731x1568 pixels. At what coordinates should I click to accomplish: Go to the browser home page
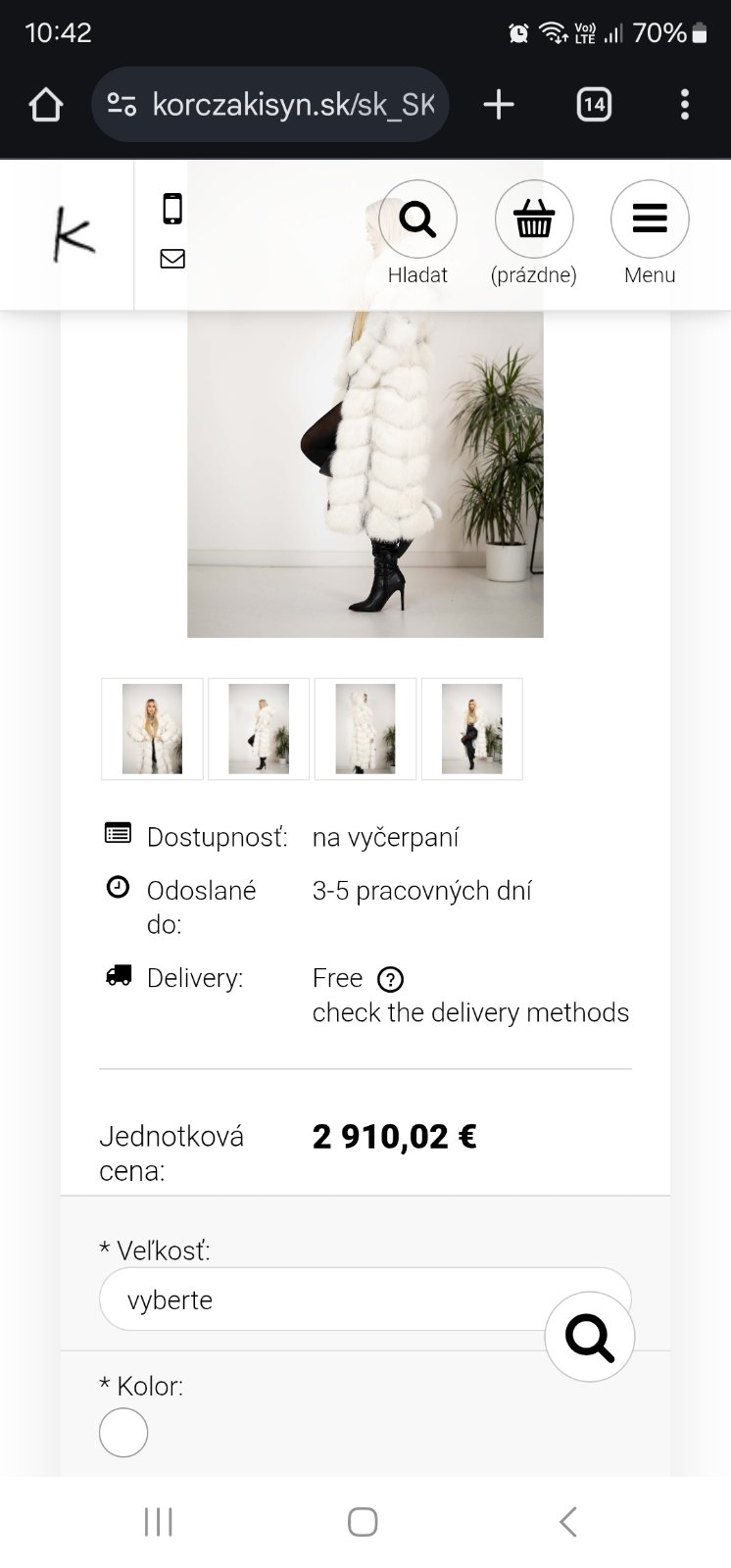pyautogui.click(x=46, y=105)
